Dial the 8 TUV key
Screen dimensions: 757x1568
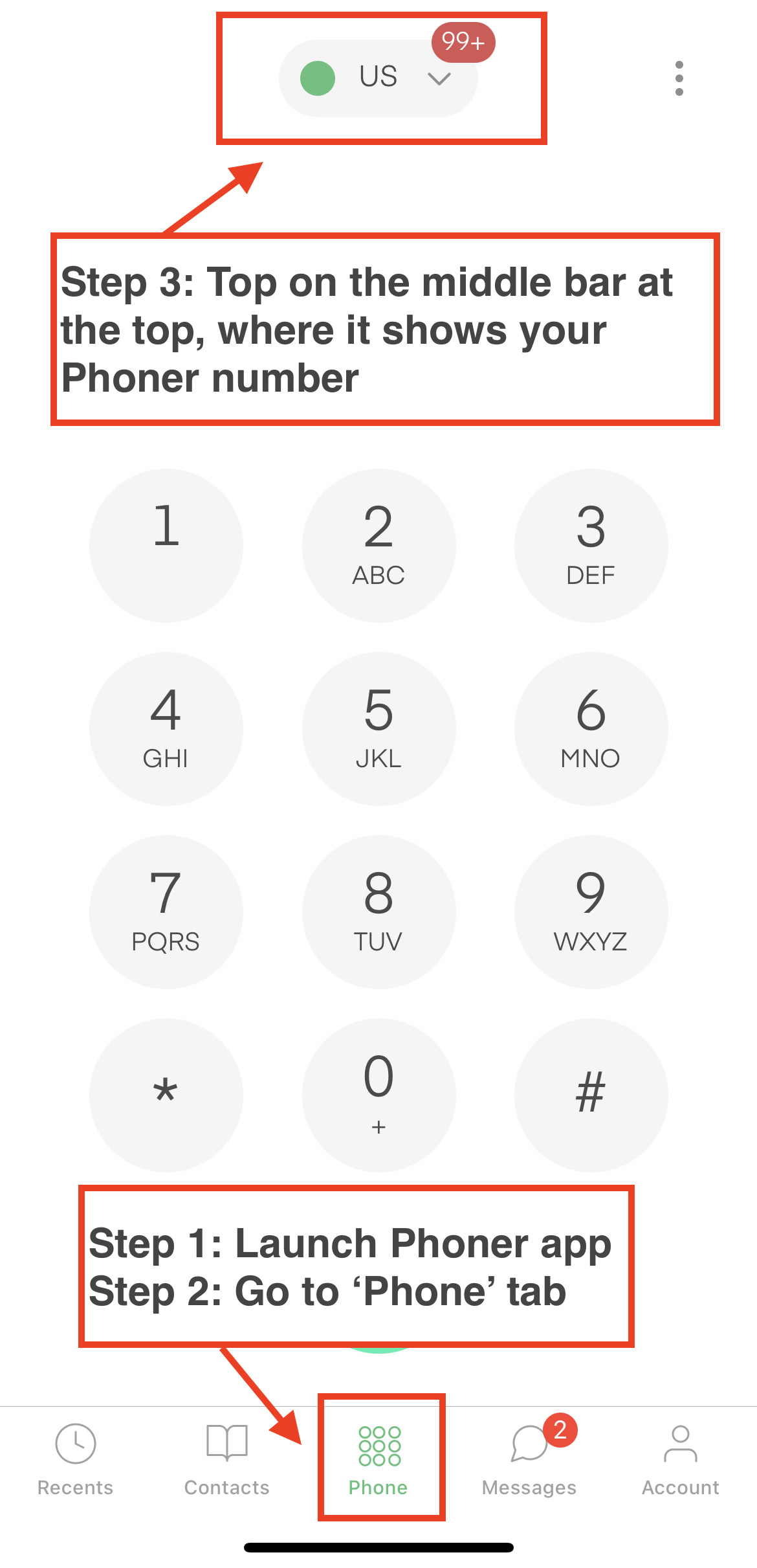click(378, 912)
